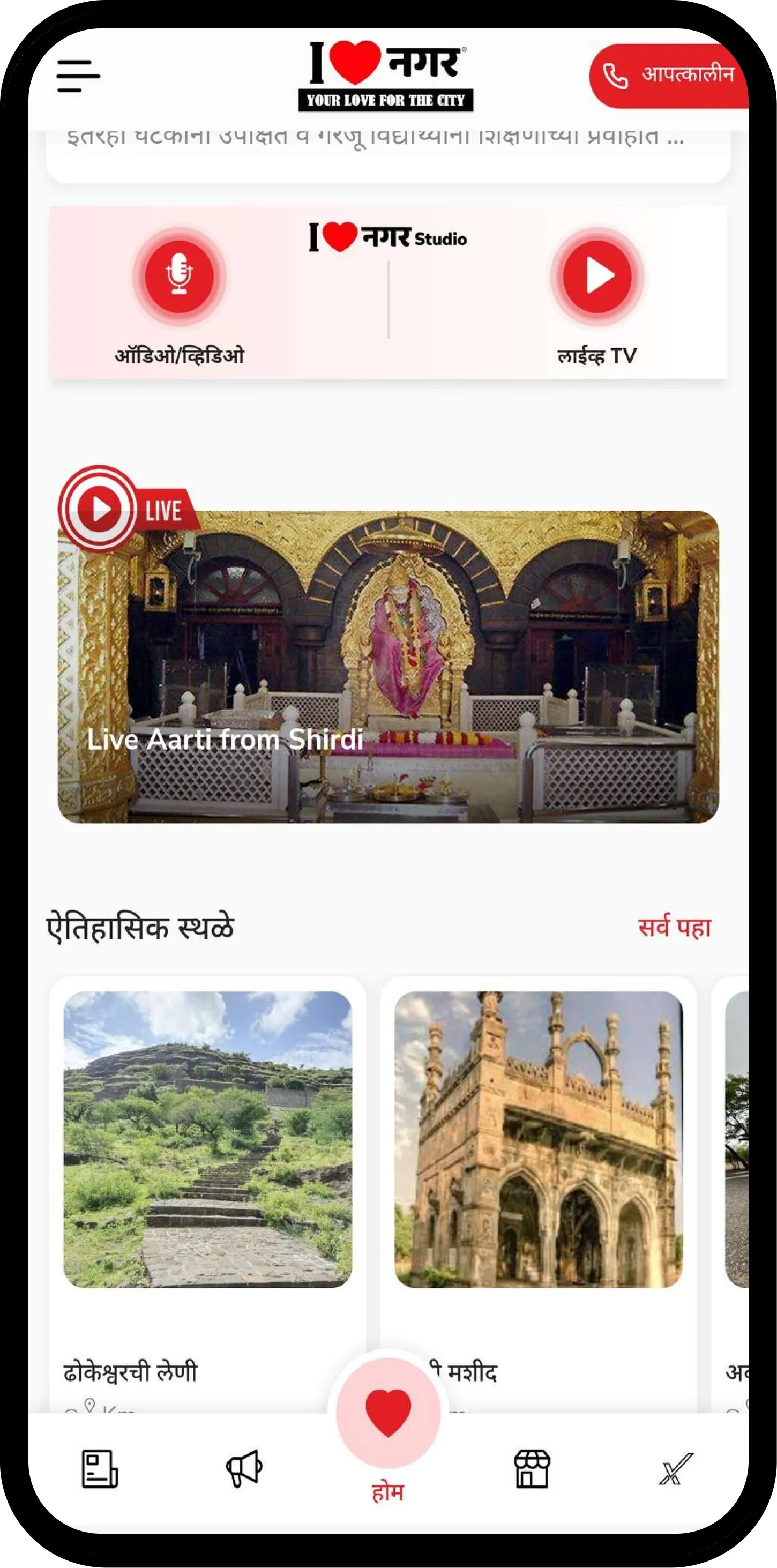The height and width of the screenshot is (1568, 777).
Task: Open the last bottom navigation tab
Action: 676,1469
